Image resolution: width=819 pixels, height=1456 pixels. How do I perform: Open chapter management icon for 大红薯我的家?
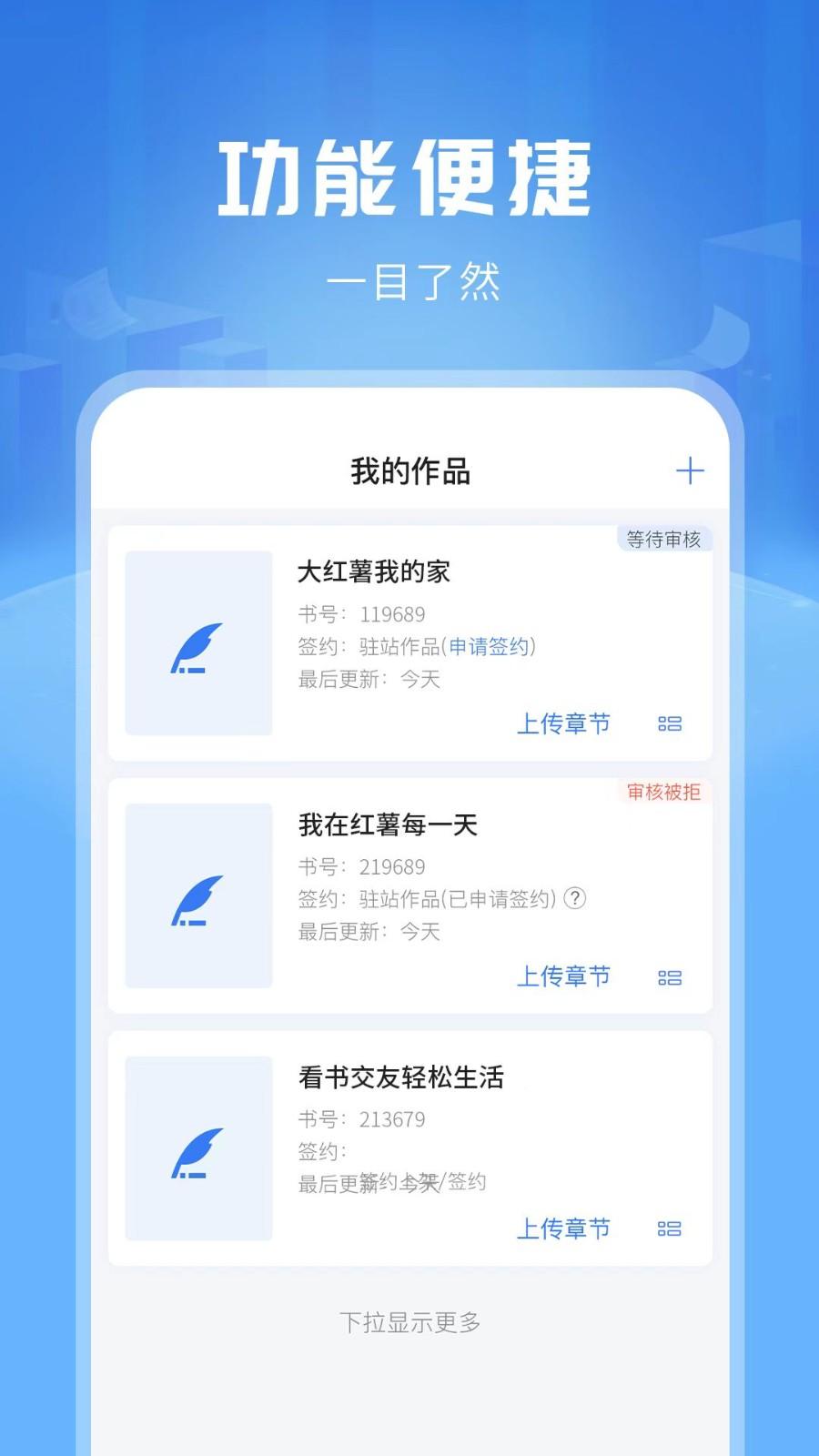[669, 724]
